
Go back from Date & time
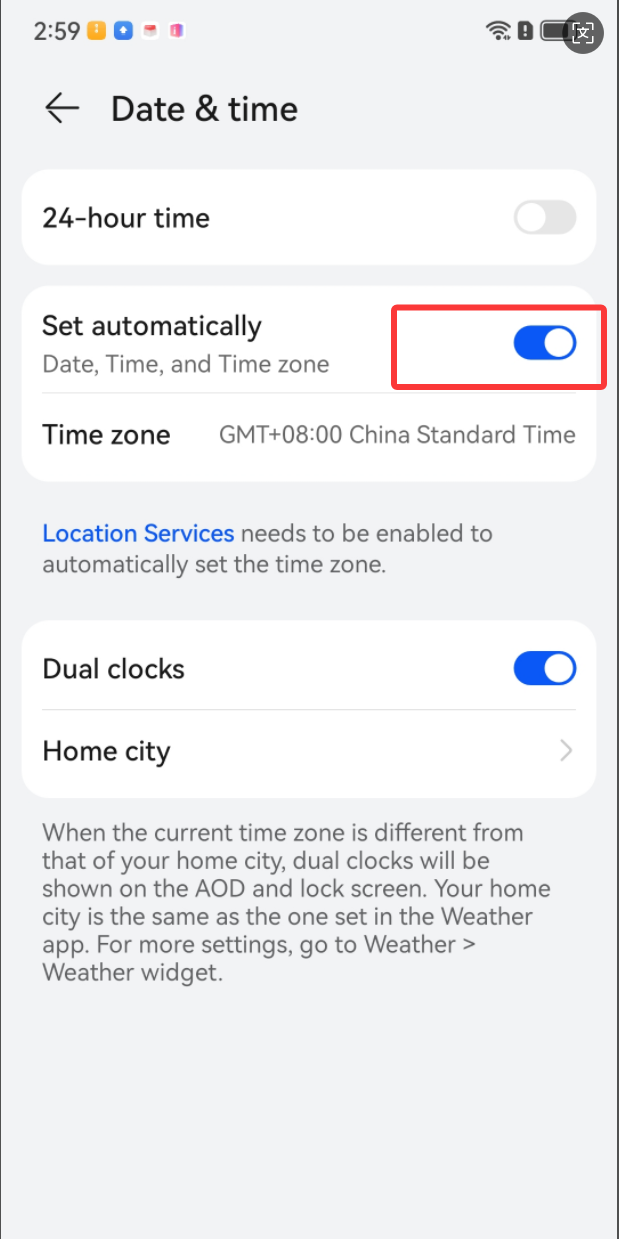point(62,109)
